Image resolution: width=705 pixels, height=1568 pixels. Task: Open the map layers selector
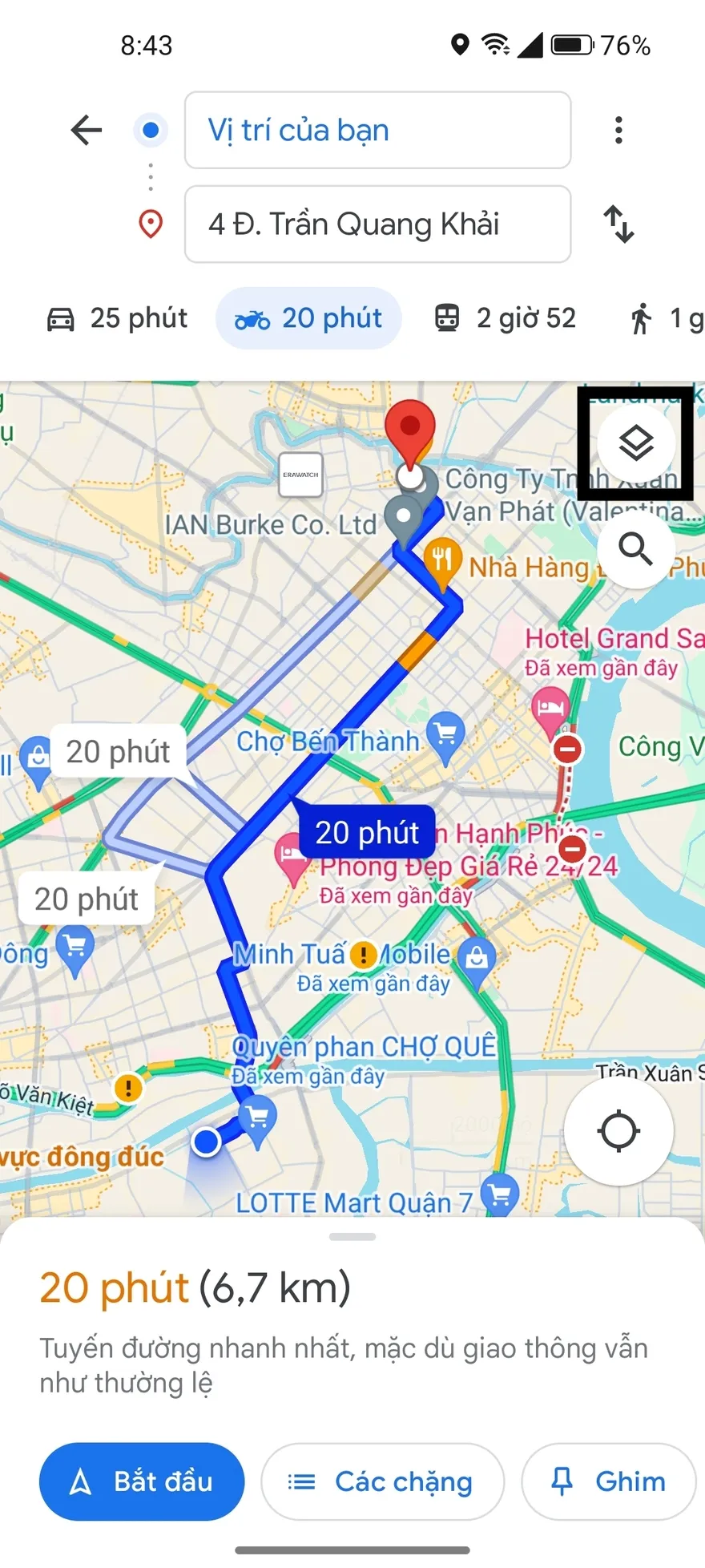point(637,442)
